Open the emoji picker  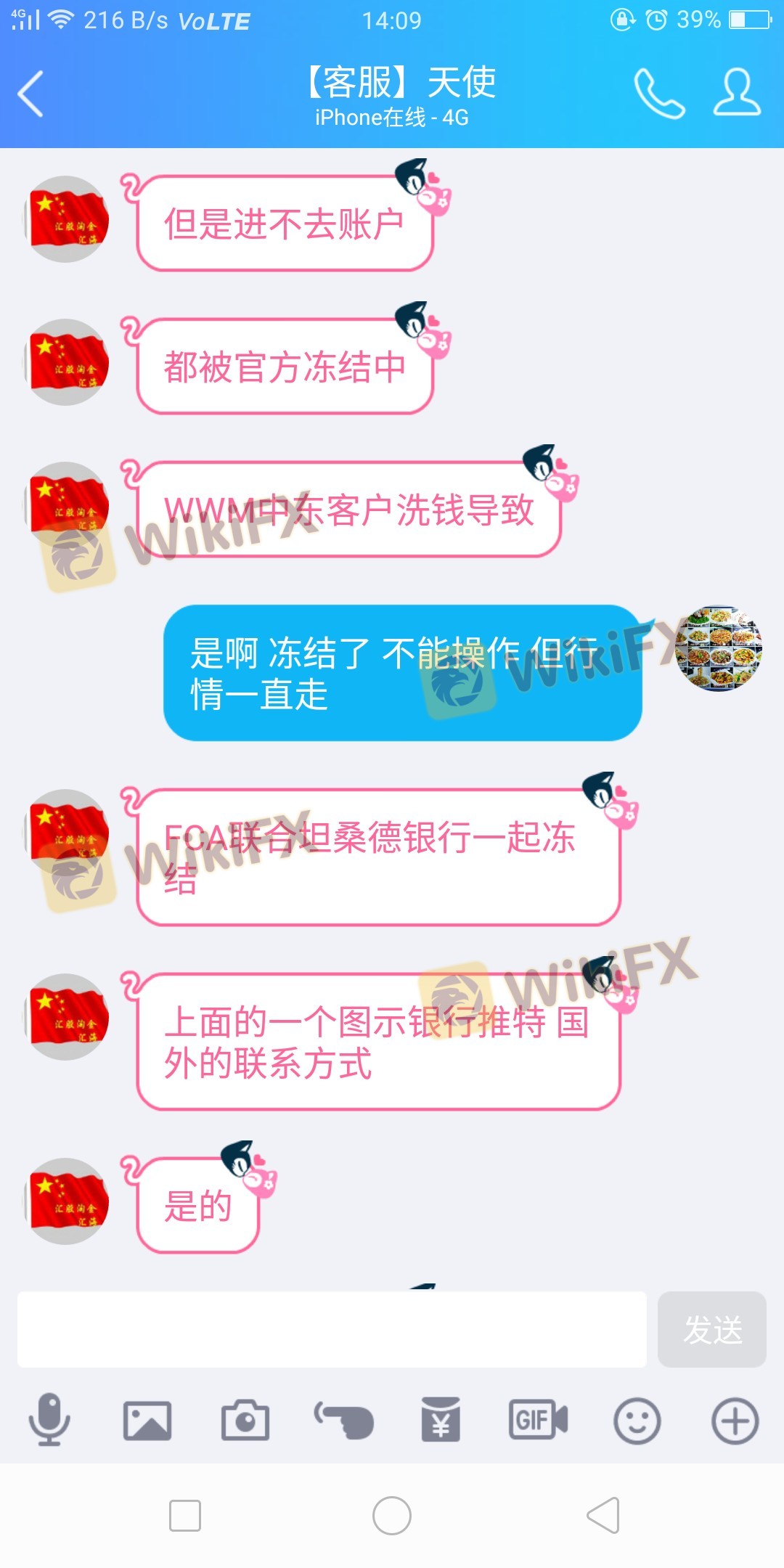[637, 1421]
